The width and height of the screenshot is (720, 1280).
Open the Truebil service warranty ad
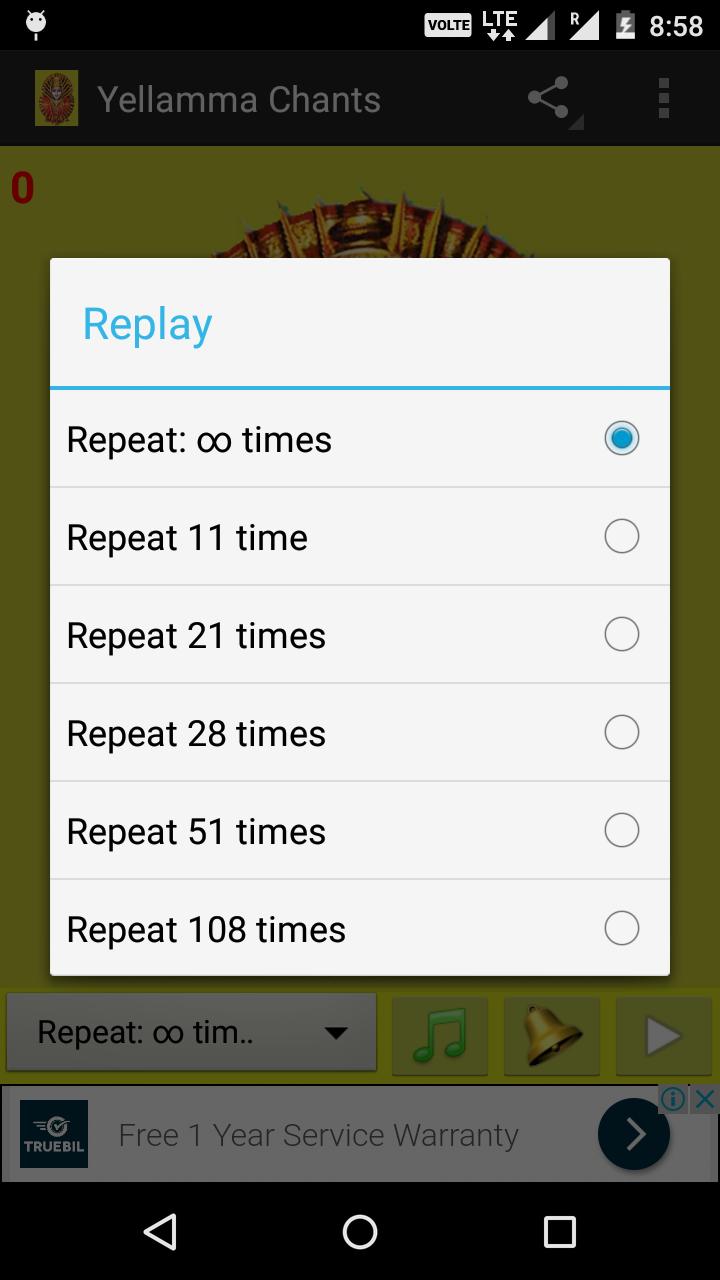coord(320,1135)
